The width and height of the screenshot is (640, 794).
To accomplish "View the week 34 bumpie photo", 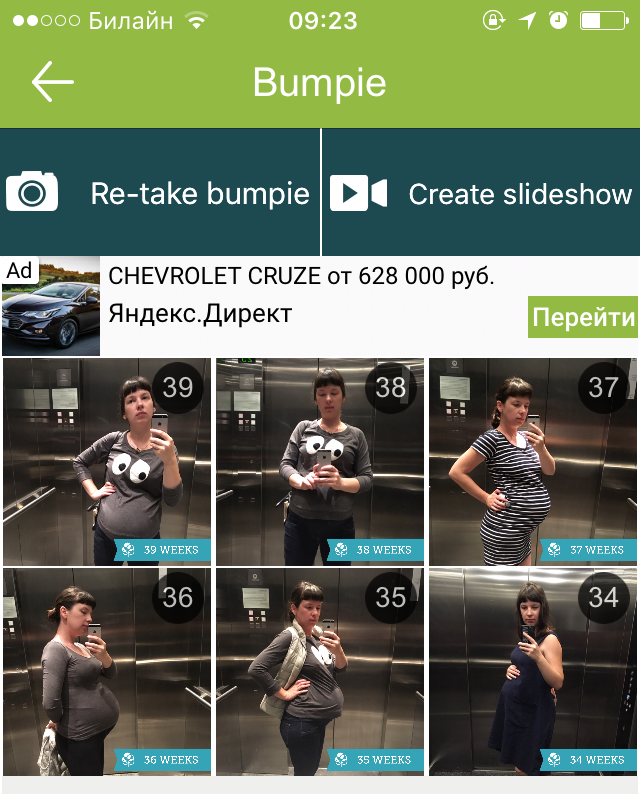I will coord(533,672).
